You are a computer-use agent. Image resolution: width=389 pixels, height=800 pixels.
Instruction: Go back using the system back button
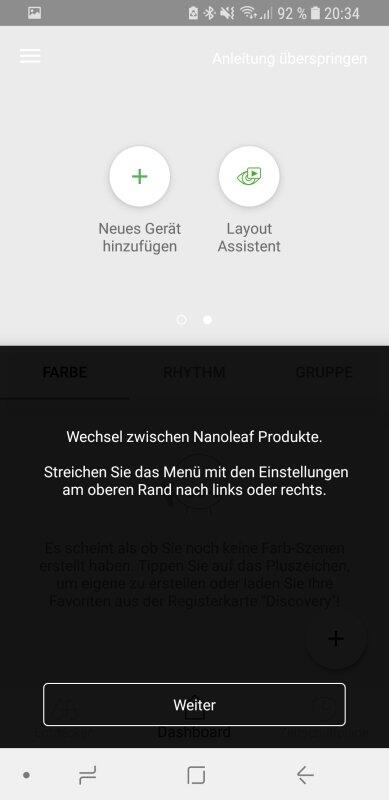pos(305,775)
